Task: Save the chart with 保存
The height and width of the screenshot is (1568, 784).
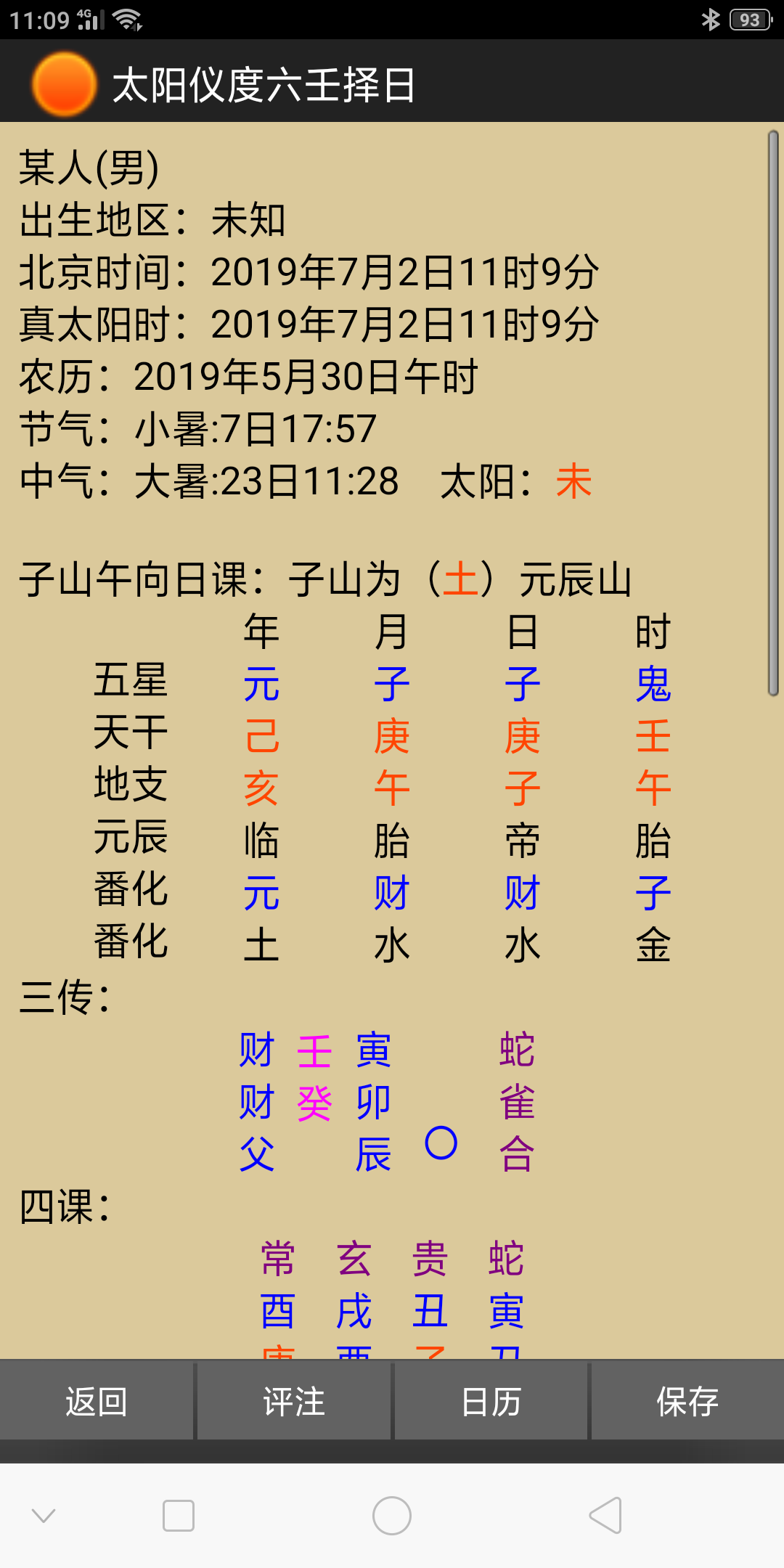Action: (x=687, y=1401)
